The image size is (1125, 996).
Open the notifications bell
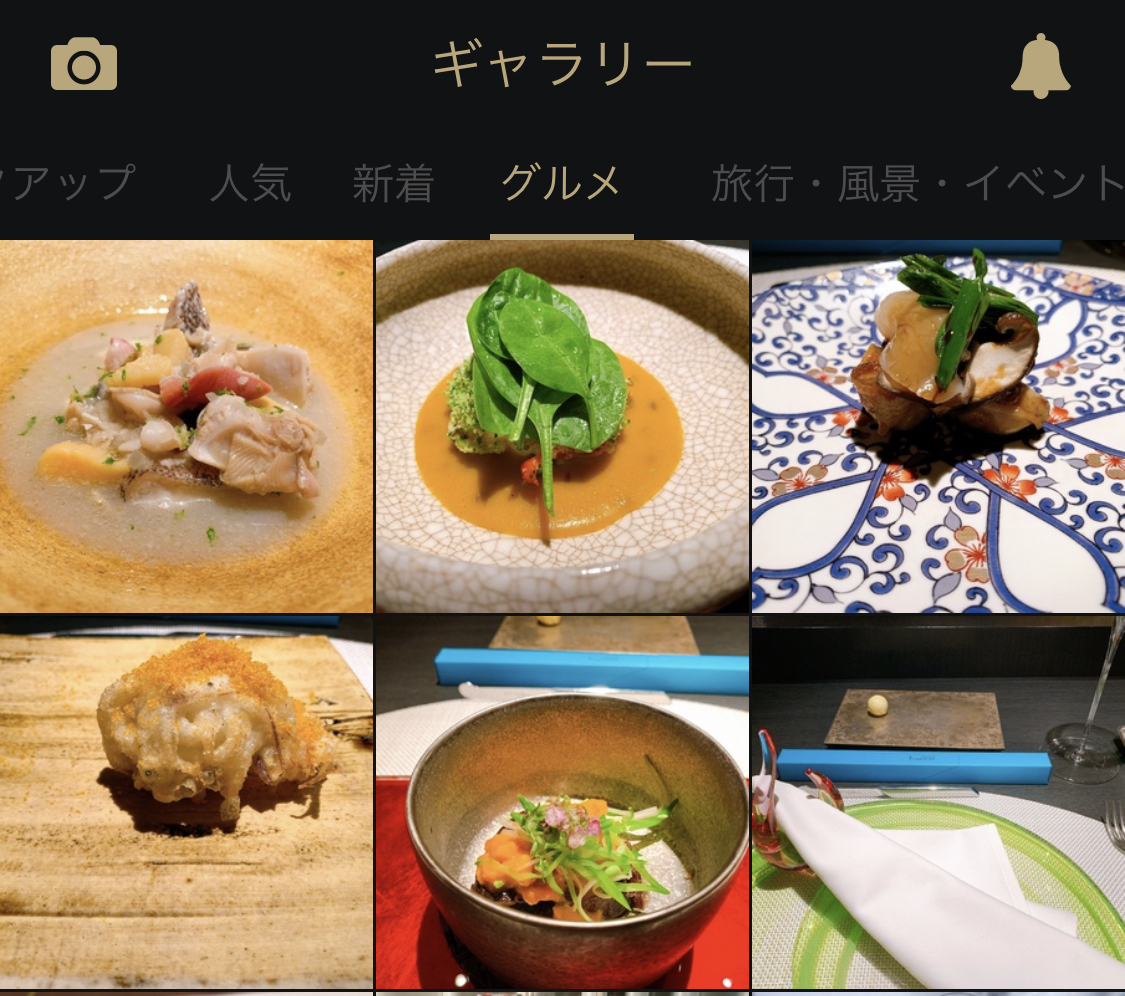[x=1040, y=66]
